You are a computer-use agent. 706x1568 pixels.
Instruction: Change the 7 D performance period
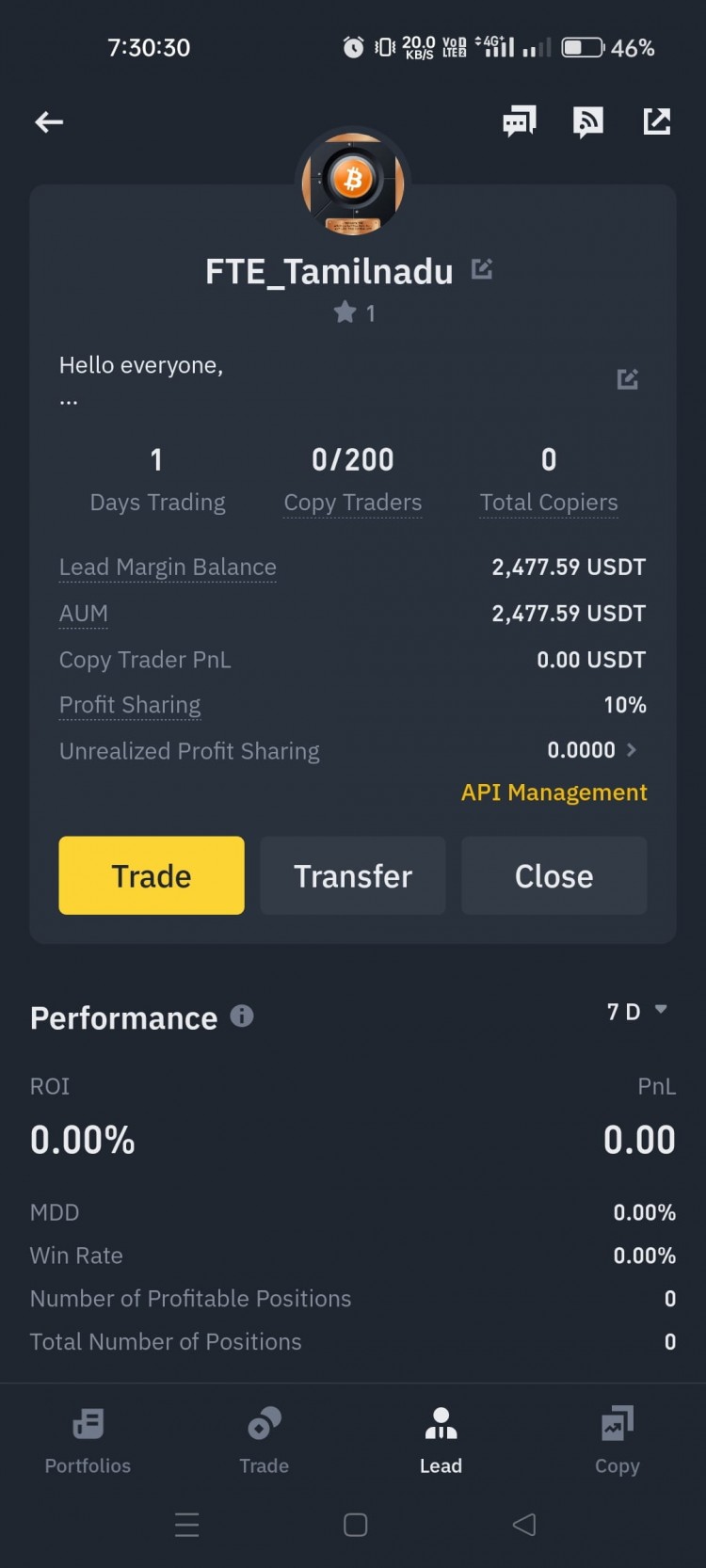pos(636,1012)
